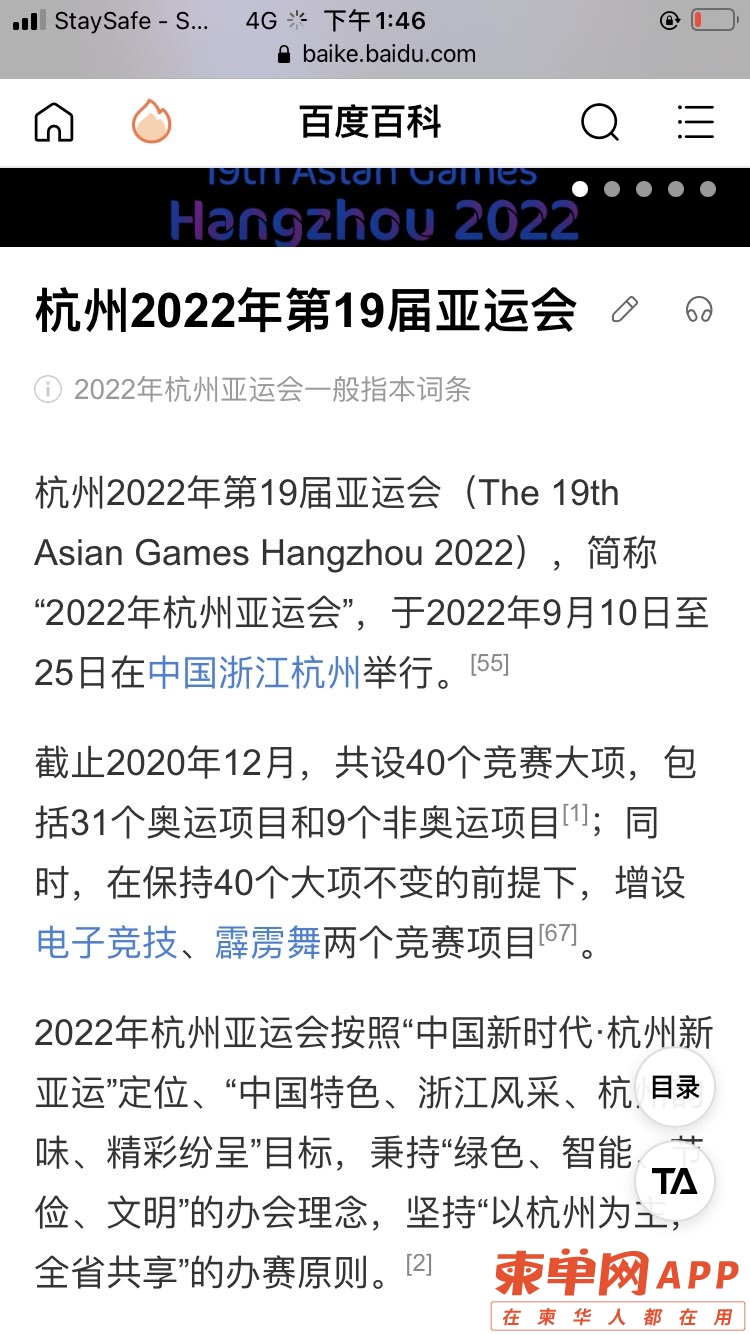Screen dimensions: 750x1334
Task: View reference [55]
Action: pos(489,663)
